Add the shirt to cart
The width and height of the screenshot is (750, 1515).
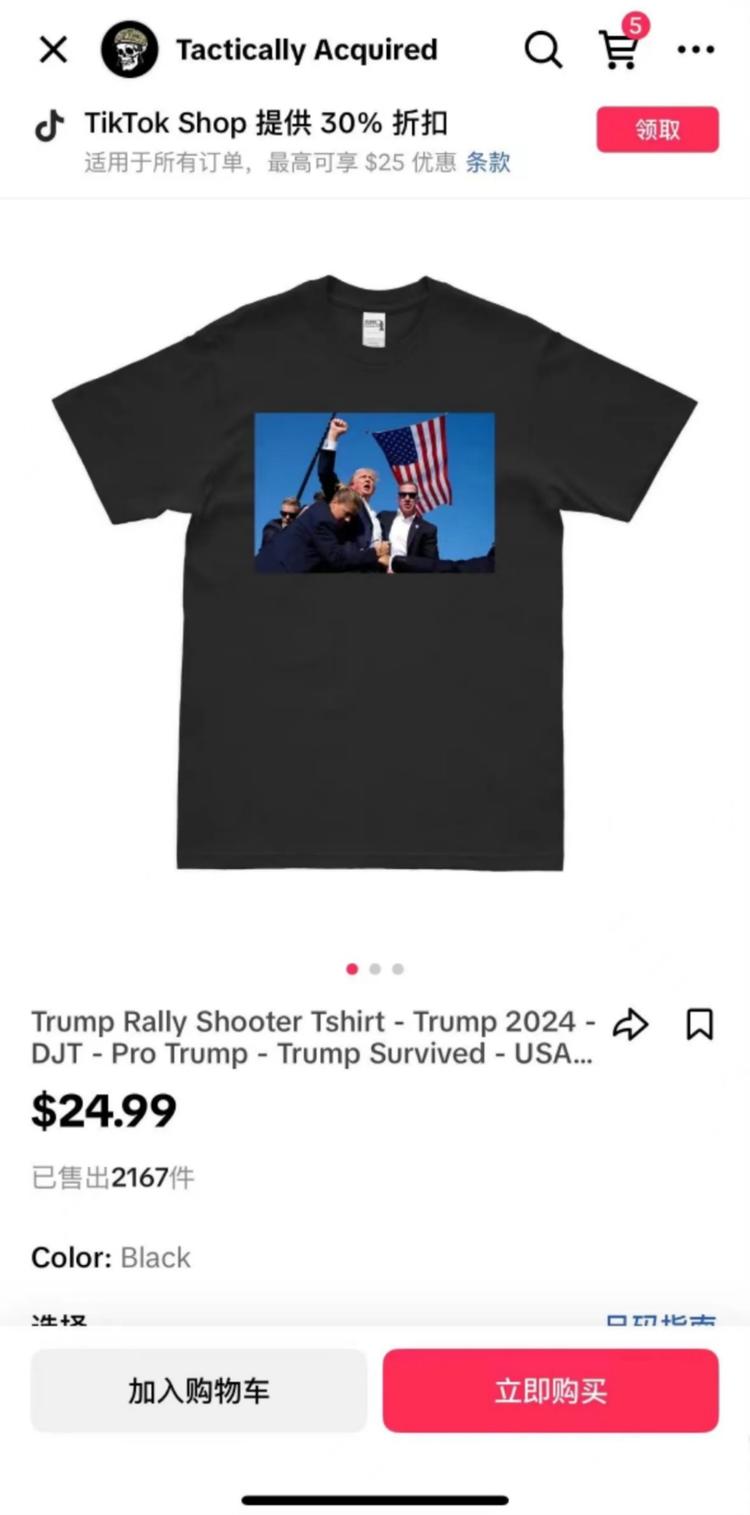pyautogui.click(x=198, y=1390)
